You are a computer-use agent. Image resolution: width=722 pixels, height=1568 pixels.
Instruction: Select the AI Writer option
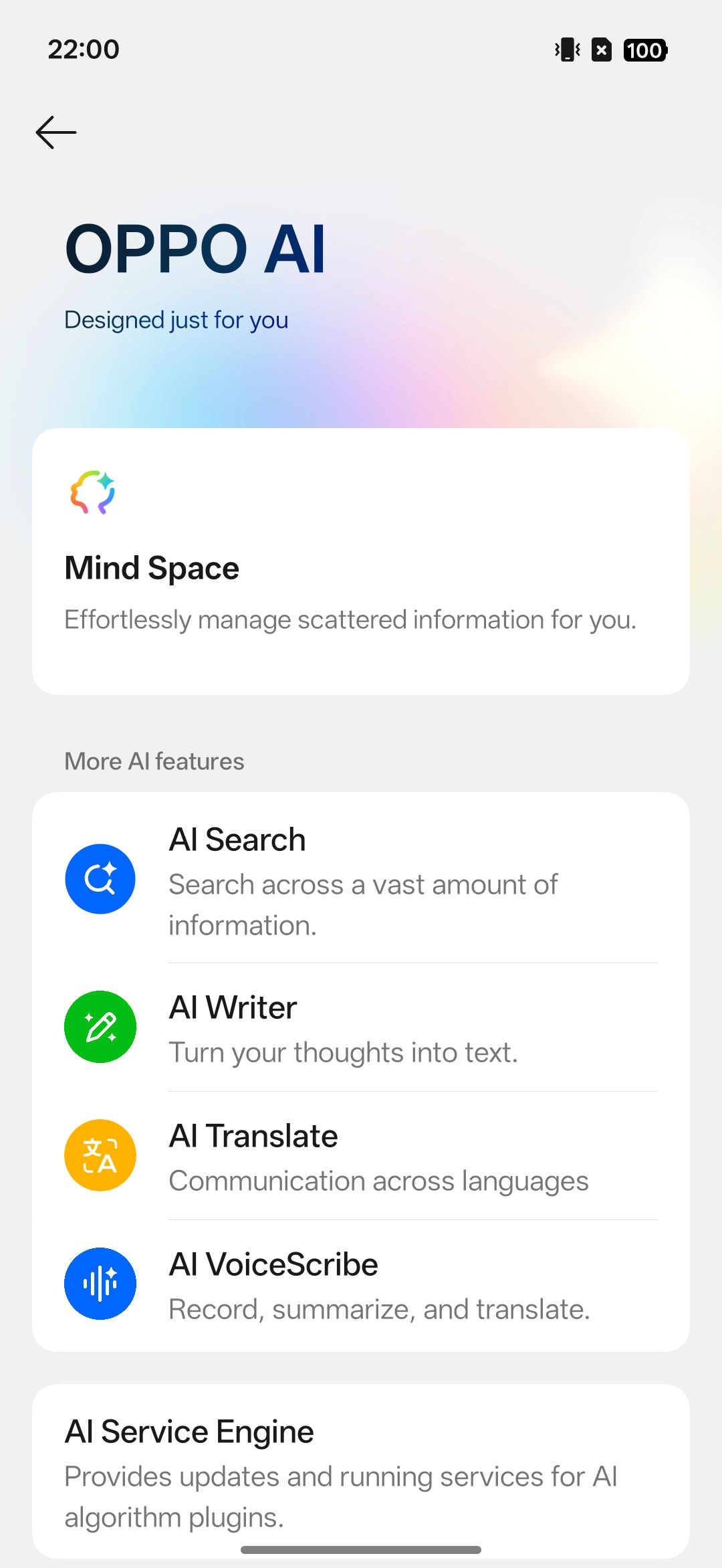361,1027
